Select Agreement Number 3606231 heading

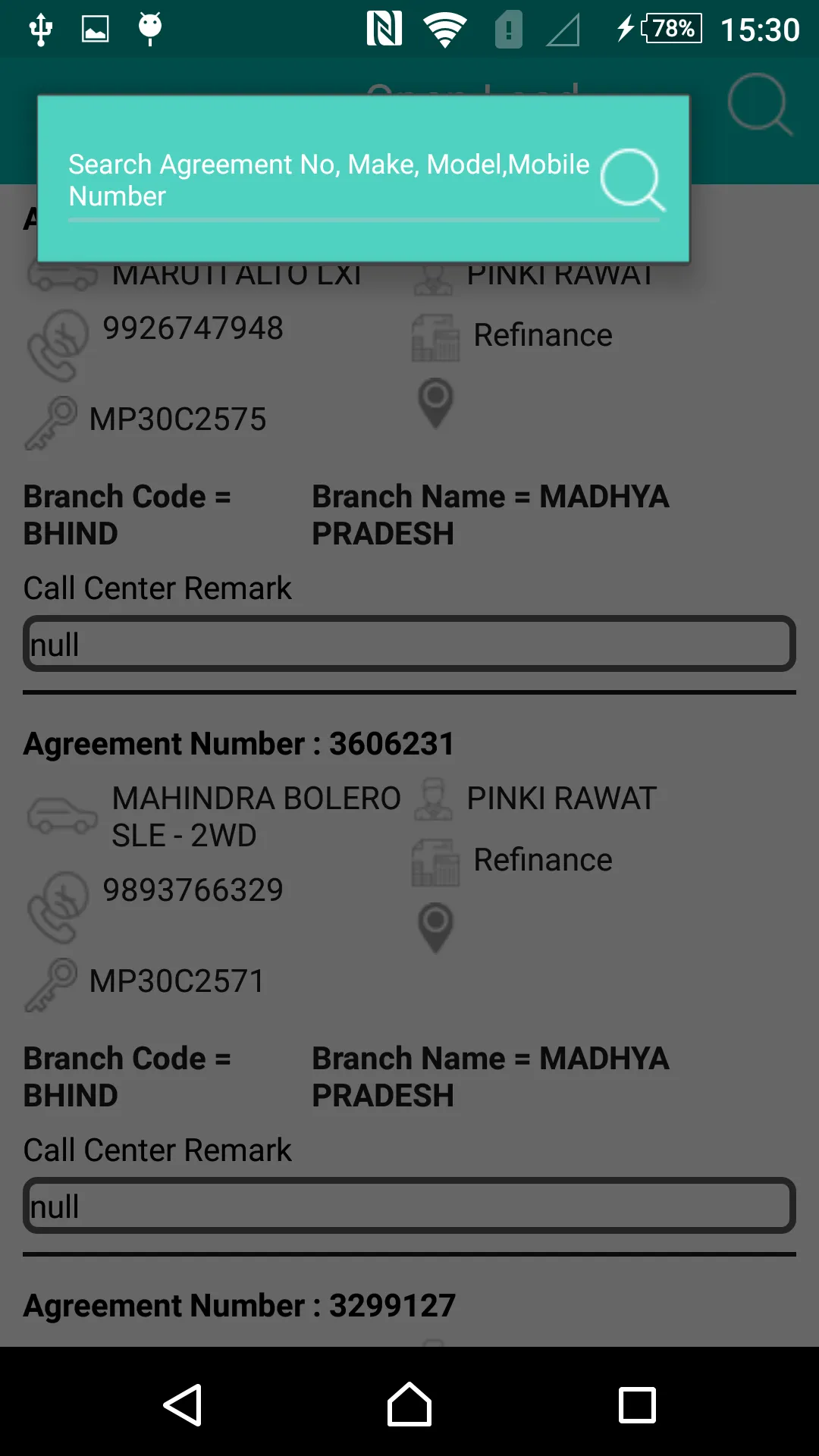(x=239, y=743)
